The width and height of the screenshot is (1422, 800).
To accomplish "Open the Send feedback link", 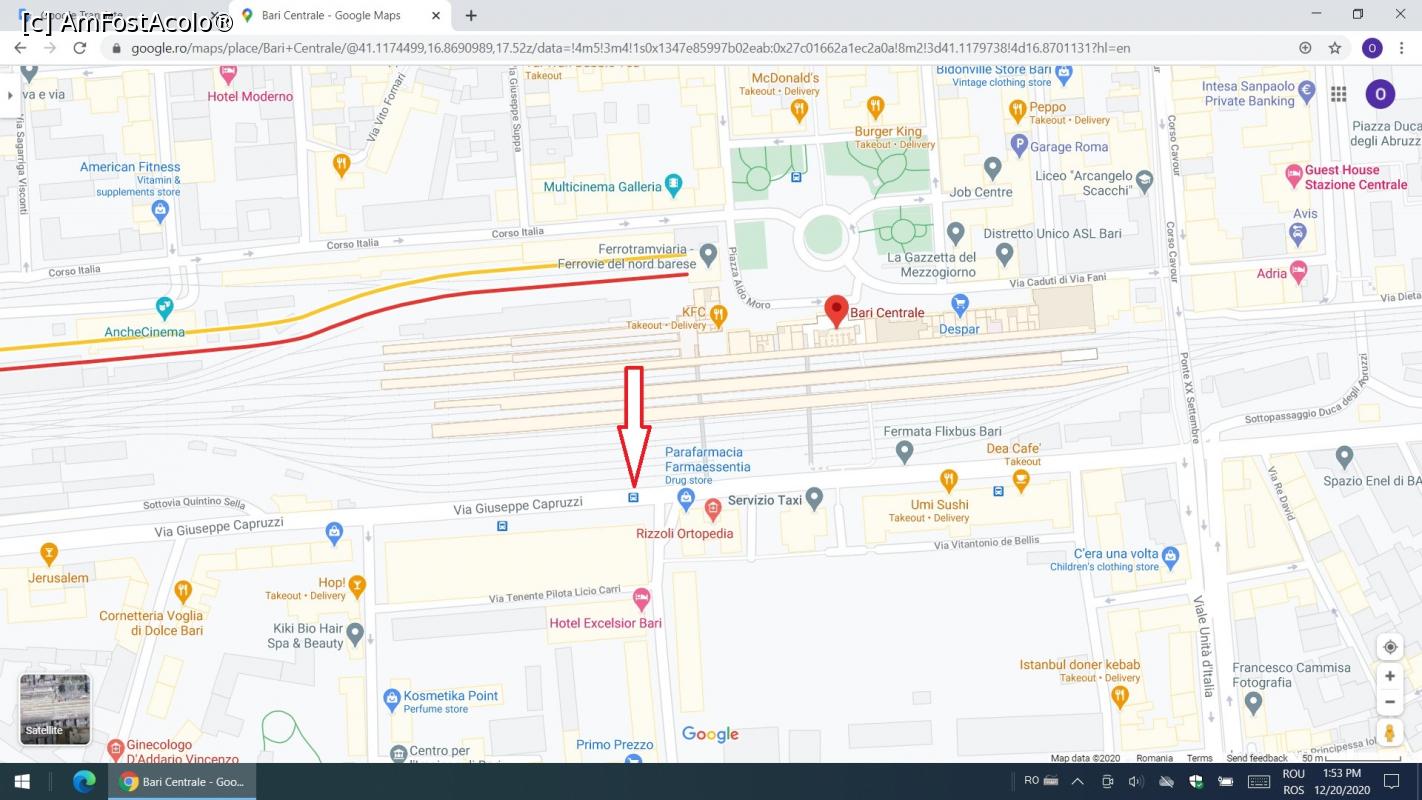I will pyautogui.click(x=1257, y=758).
